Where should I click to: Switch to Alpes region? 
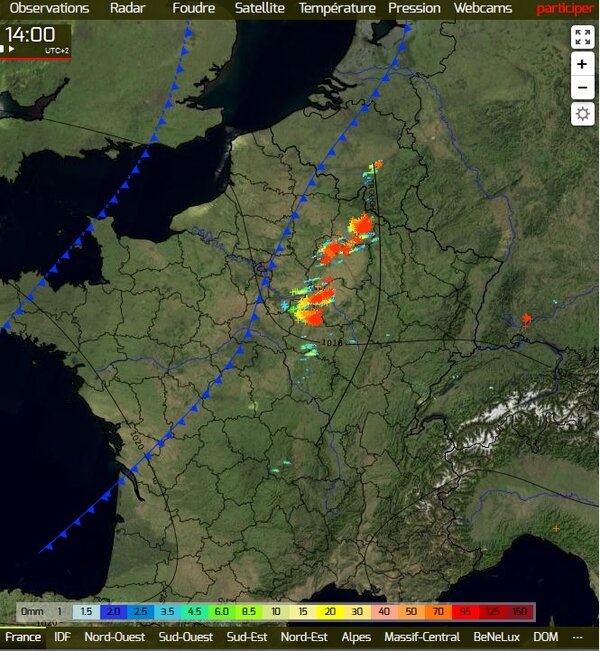pos(356,637)
